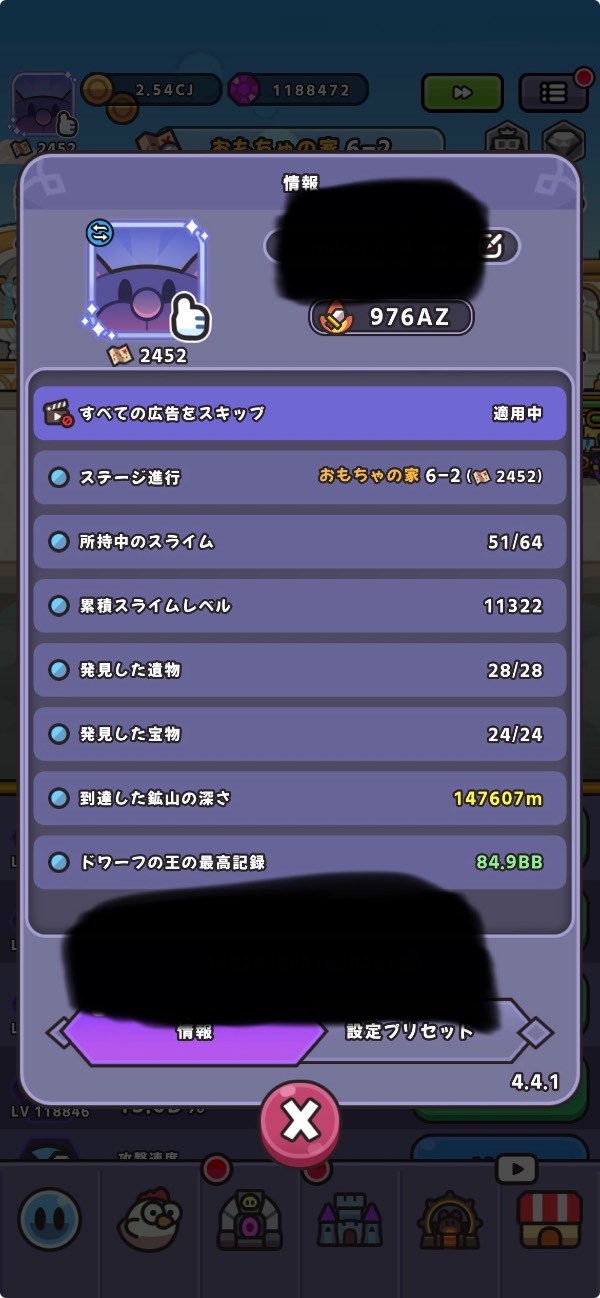The width and height of the screenshot is (600, 1298).
Task: Open the ship wheel tab in bottom navigation
Action: [x=449, y=1219]
